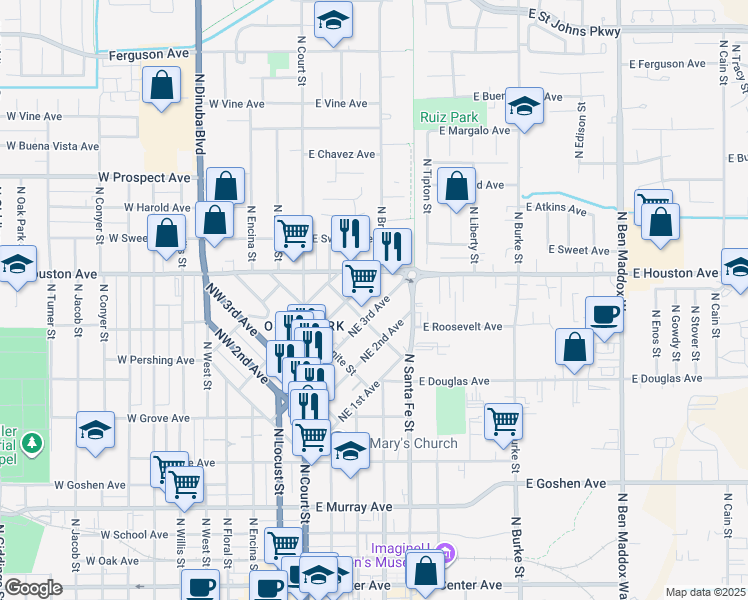The height and width of the screenshot is (600, 748).
Task: Open the shopping bag marker near E Douglas Ave
Action: click(576, 350)
